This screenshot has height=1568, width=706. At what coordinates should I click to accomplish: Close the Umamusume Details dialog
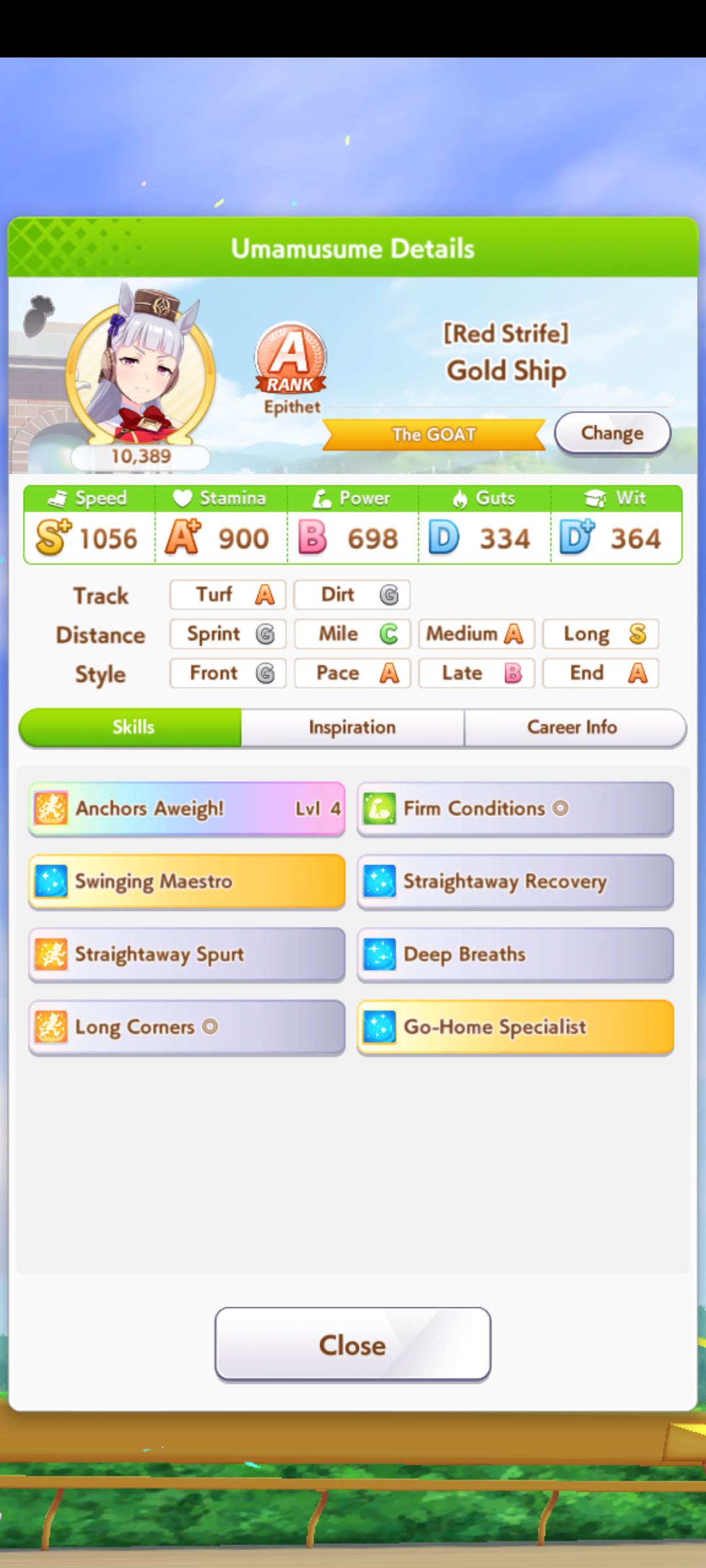coord(352,1345)
